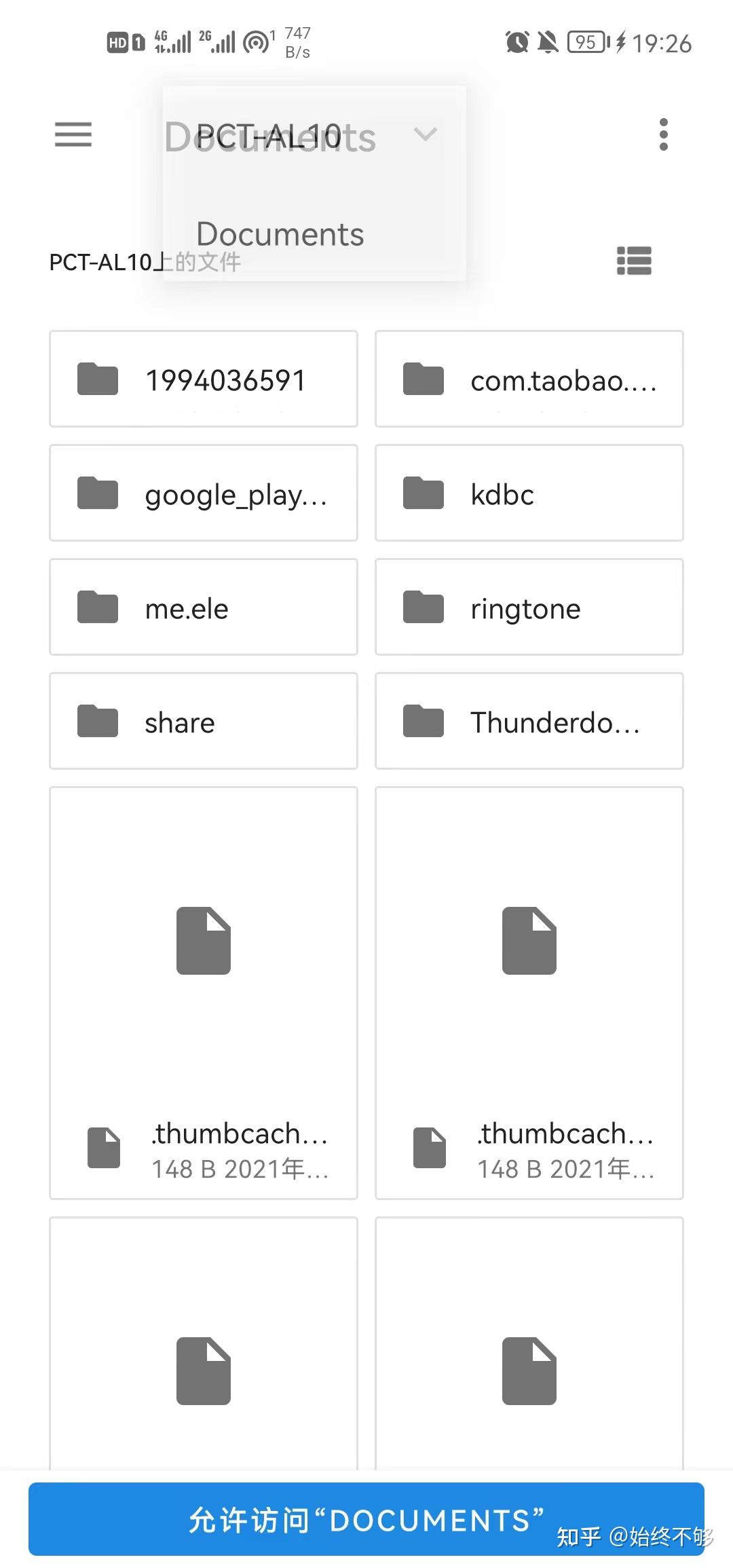Open the navigation drawer hamburger menu

click(72, 135)
